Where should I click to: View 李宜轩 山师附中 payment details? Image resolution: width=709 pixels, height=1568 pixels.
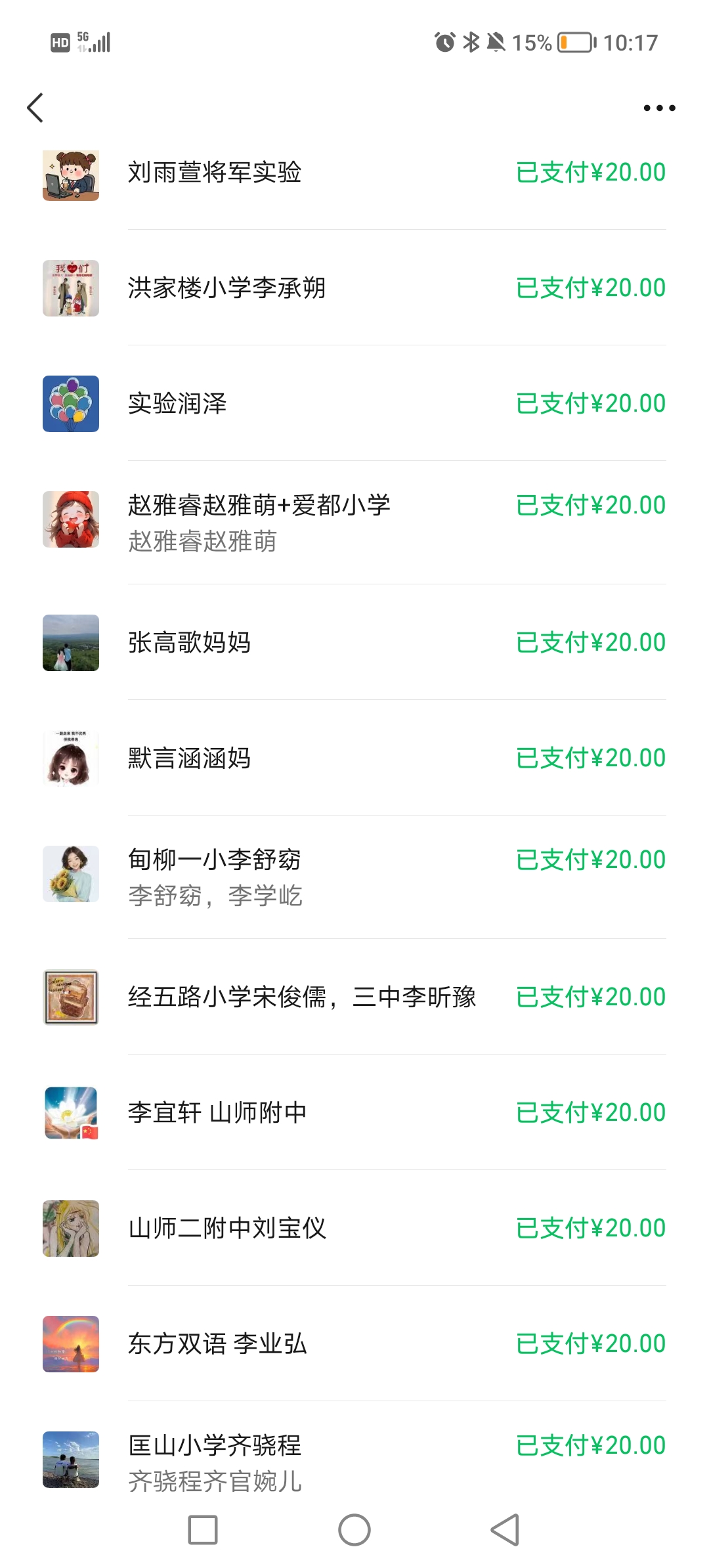[x=354, y=1113]
